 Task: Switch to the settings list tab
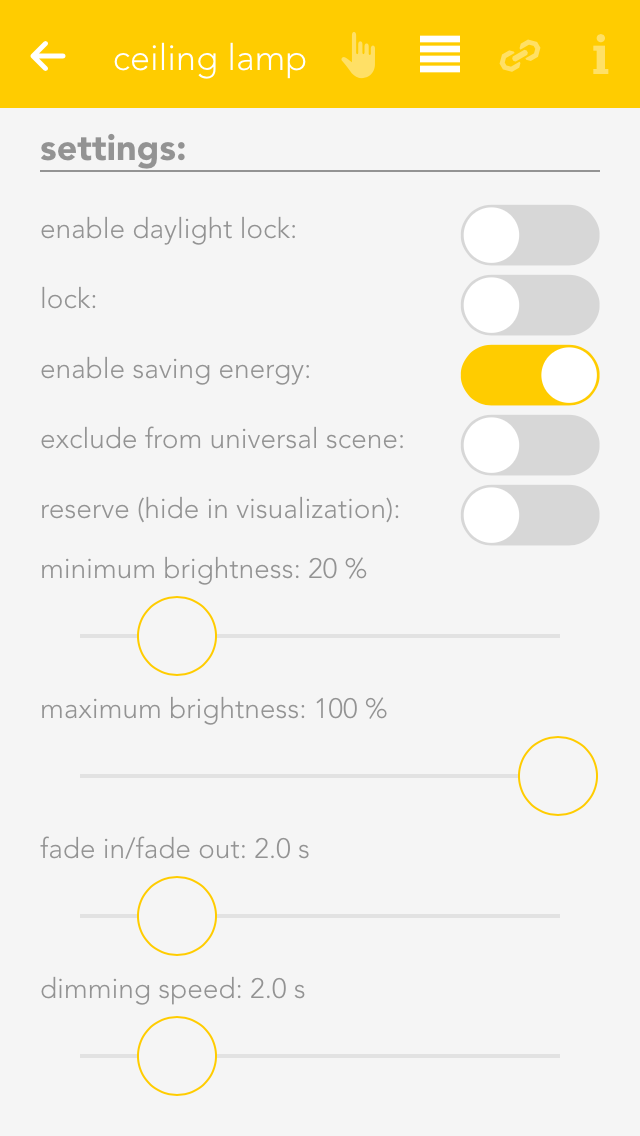(x=440, y=55)
